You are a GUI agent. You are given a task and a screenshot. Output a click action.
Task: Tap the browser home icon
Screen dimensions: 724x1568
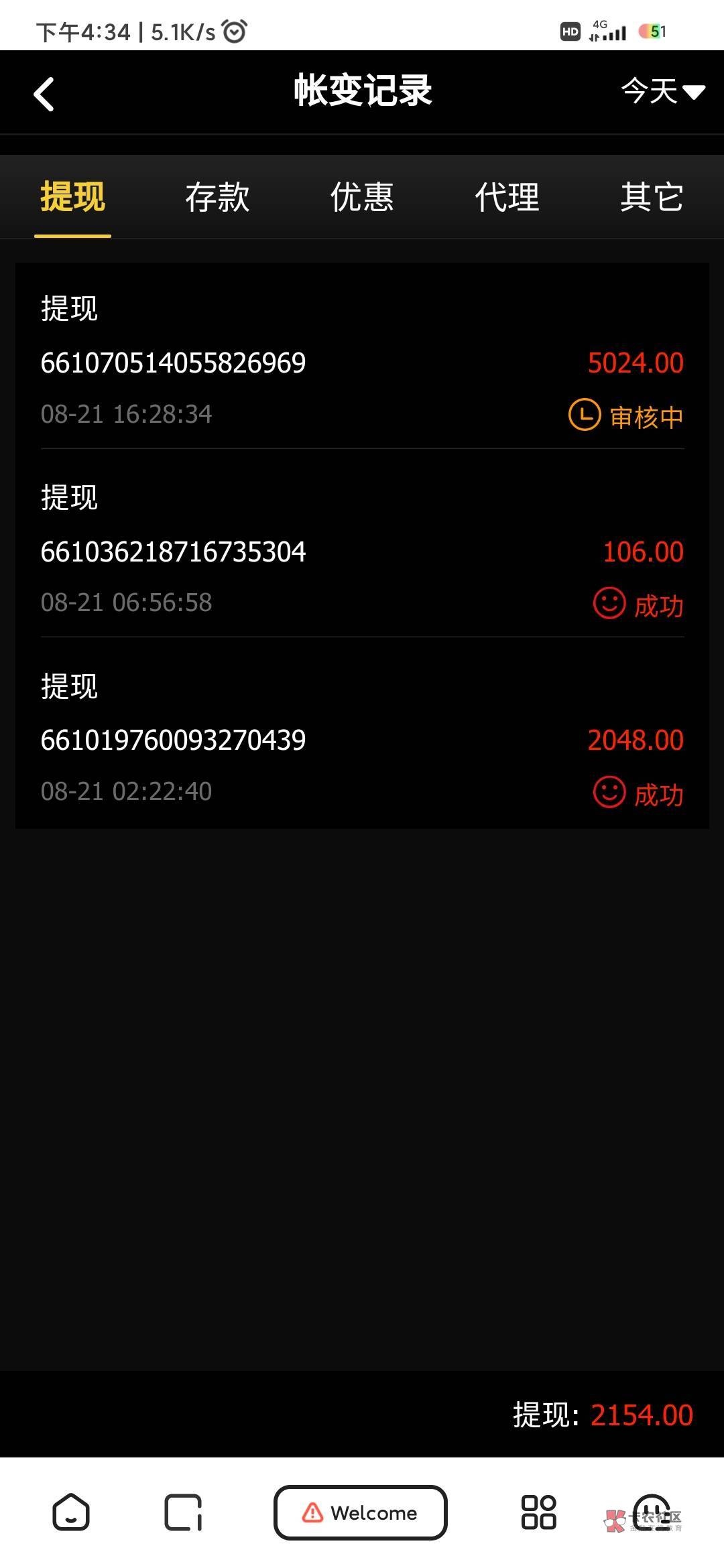coord(71,1512)
